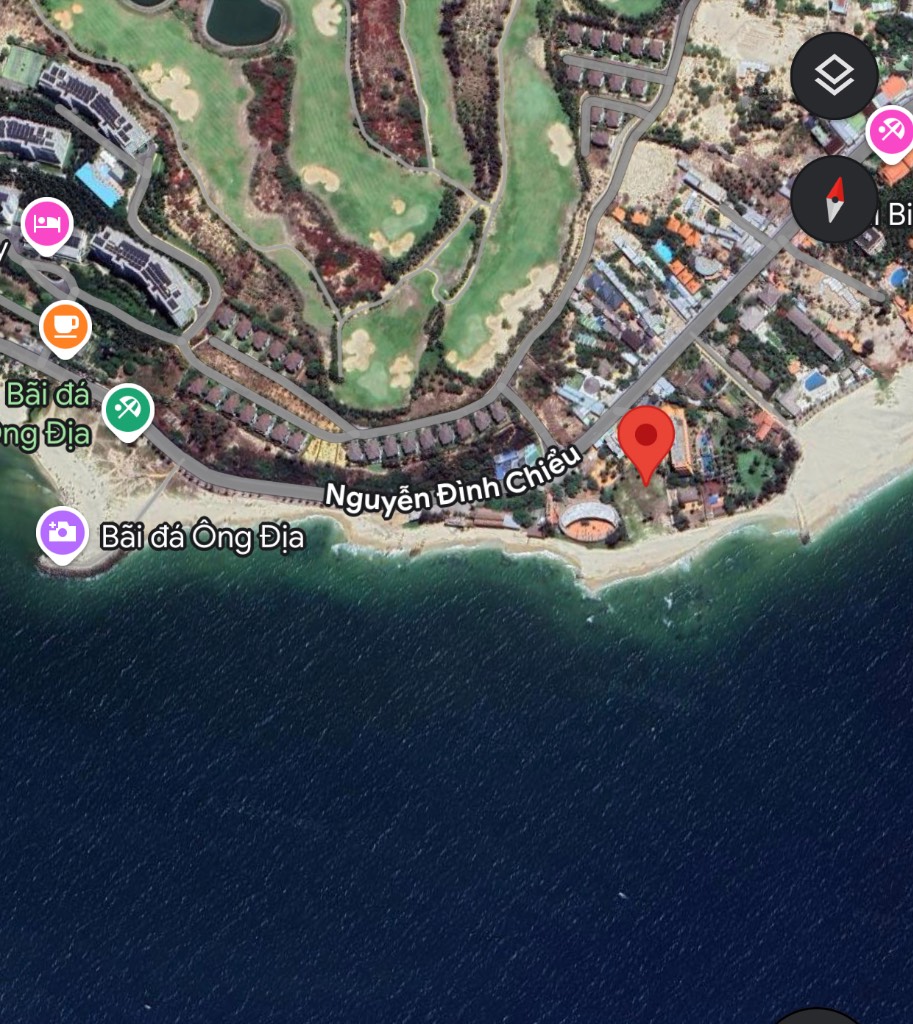Open the orange cafe marker
The width and height of the screenshot is (913, 1024).
(x=65, y=326)
